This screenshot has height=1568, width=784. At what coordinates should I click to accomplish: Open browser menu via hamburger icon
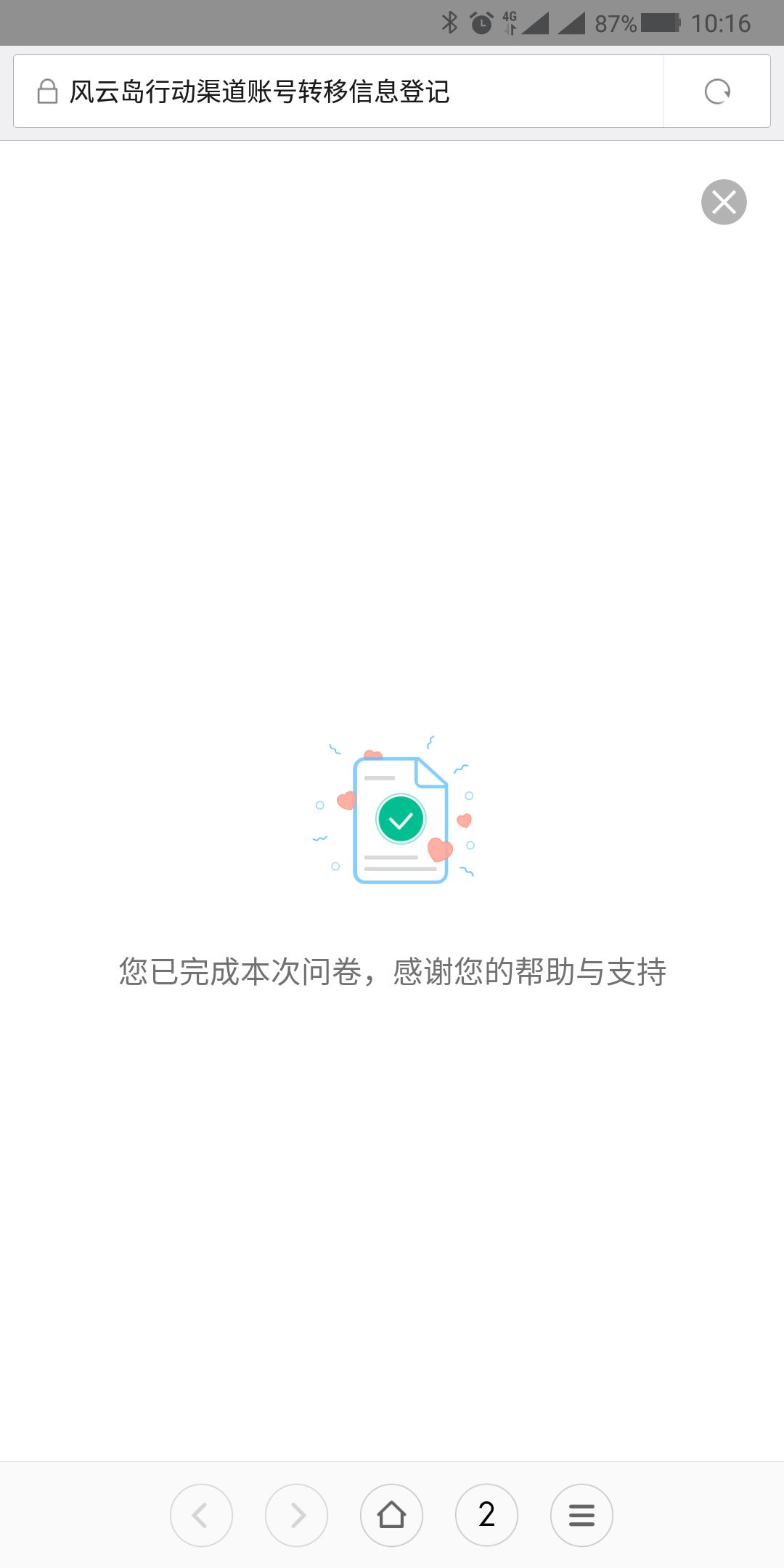click(581, 1515)
